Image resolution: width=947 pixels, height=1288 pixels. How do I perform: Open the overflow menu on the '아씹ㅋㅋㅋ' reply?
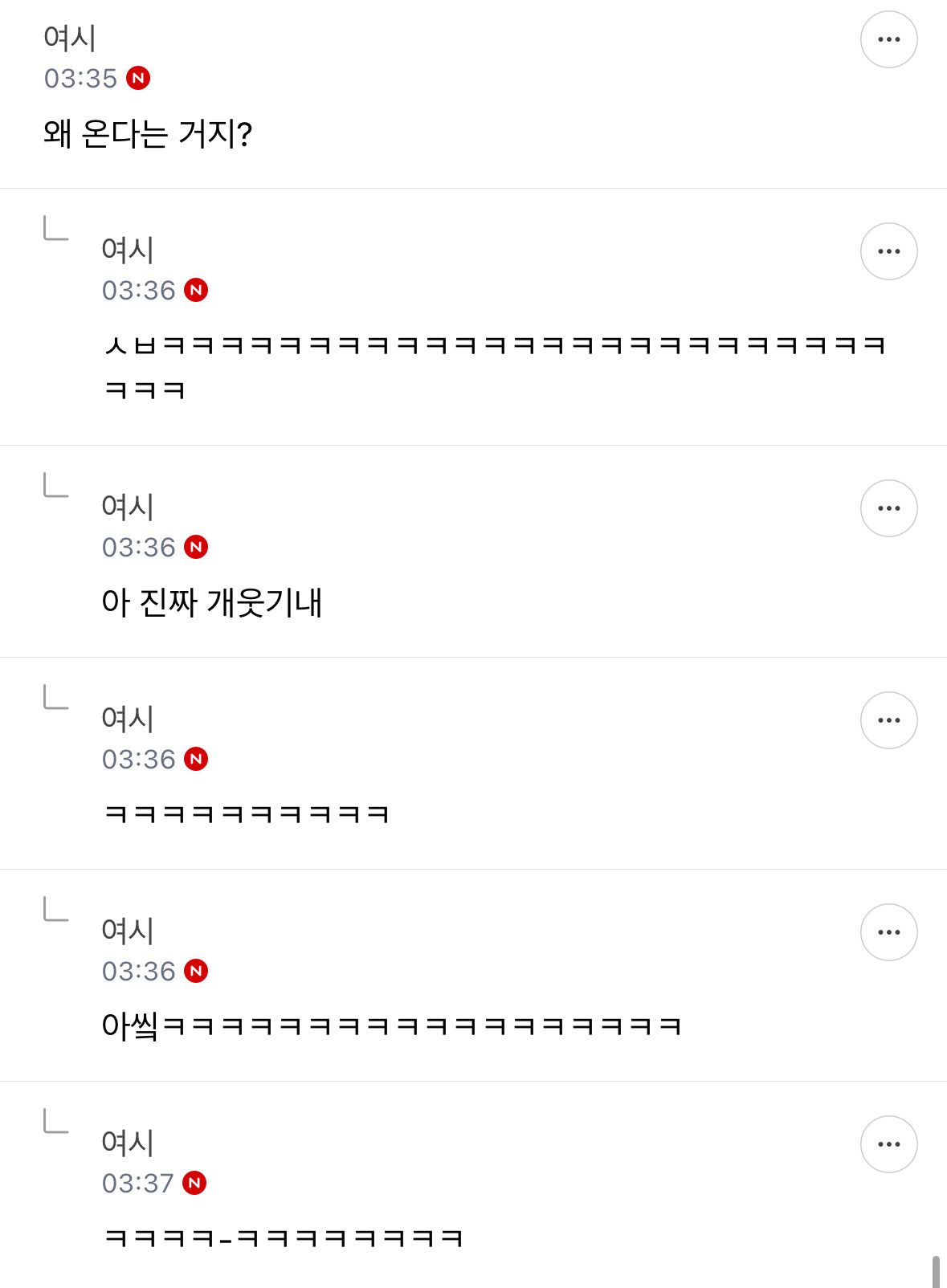click(x=888, y=932)
